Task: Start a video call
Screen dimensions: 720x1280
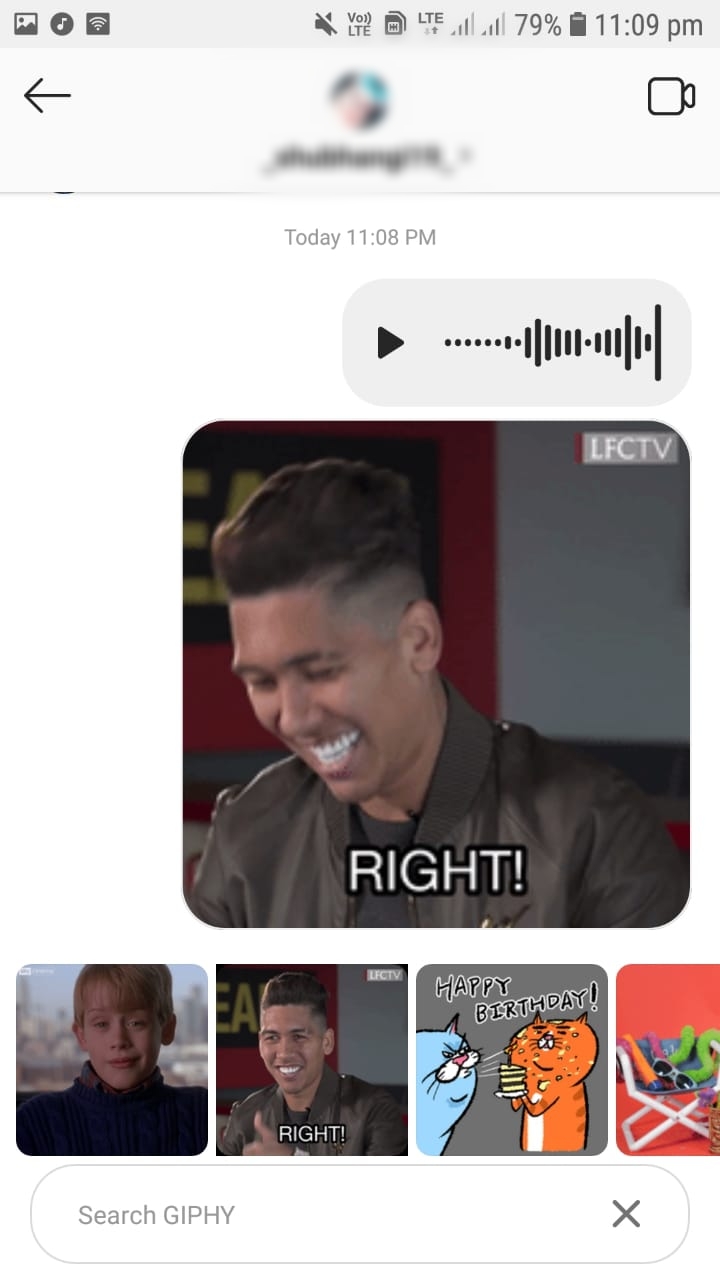Action: coord(671,97)
